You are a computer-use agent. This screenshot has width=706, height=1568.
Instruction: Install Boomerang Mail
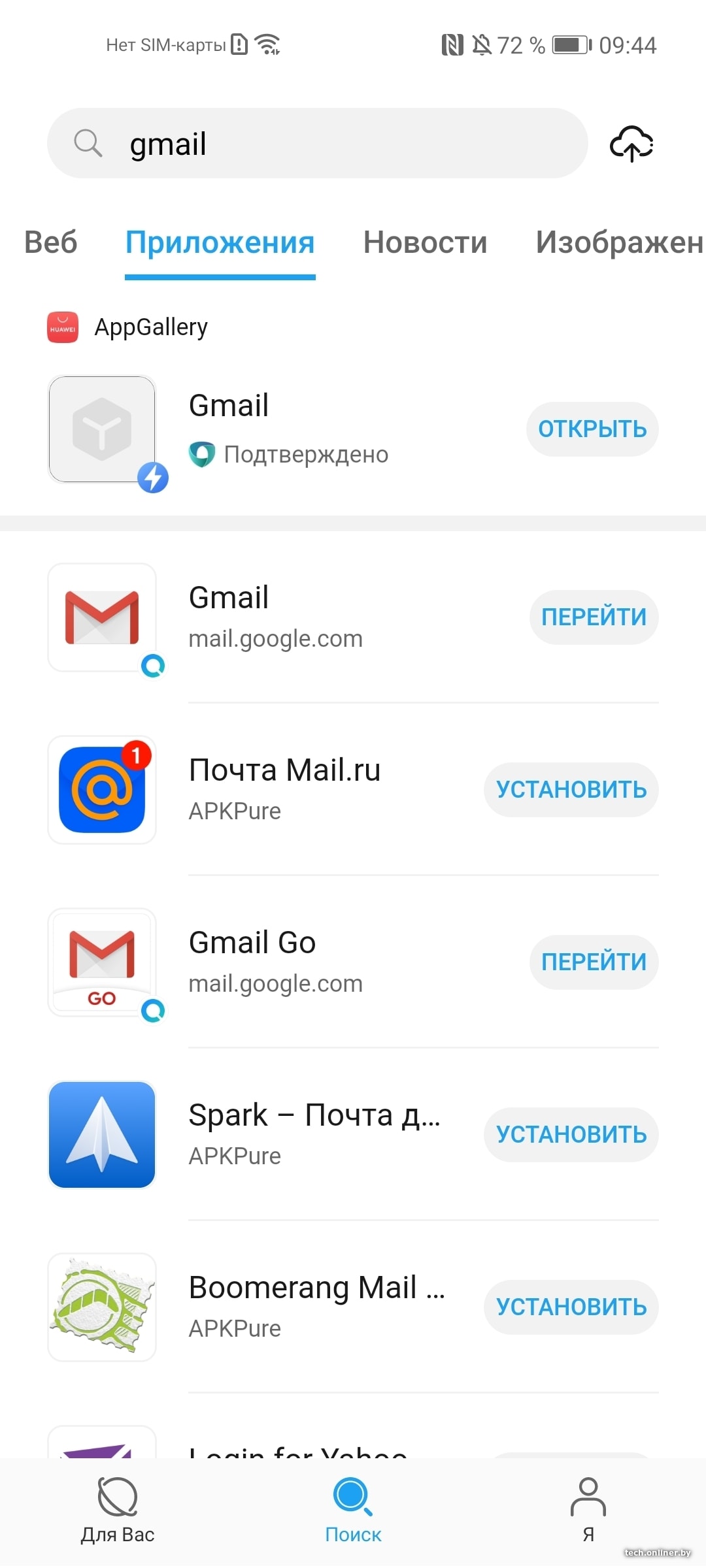point(571,1307)
